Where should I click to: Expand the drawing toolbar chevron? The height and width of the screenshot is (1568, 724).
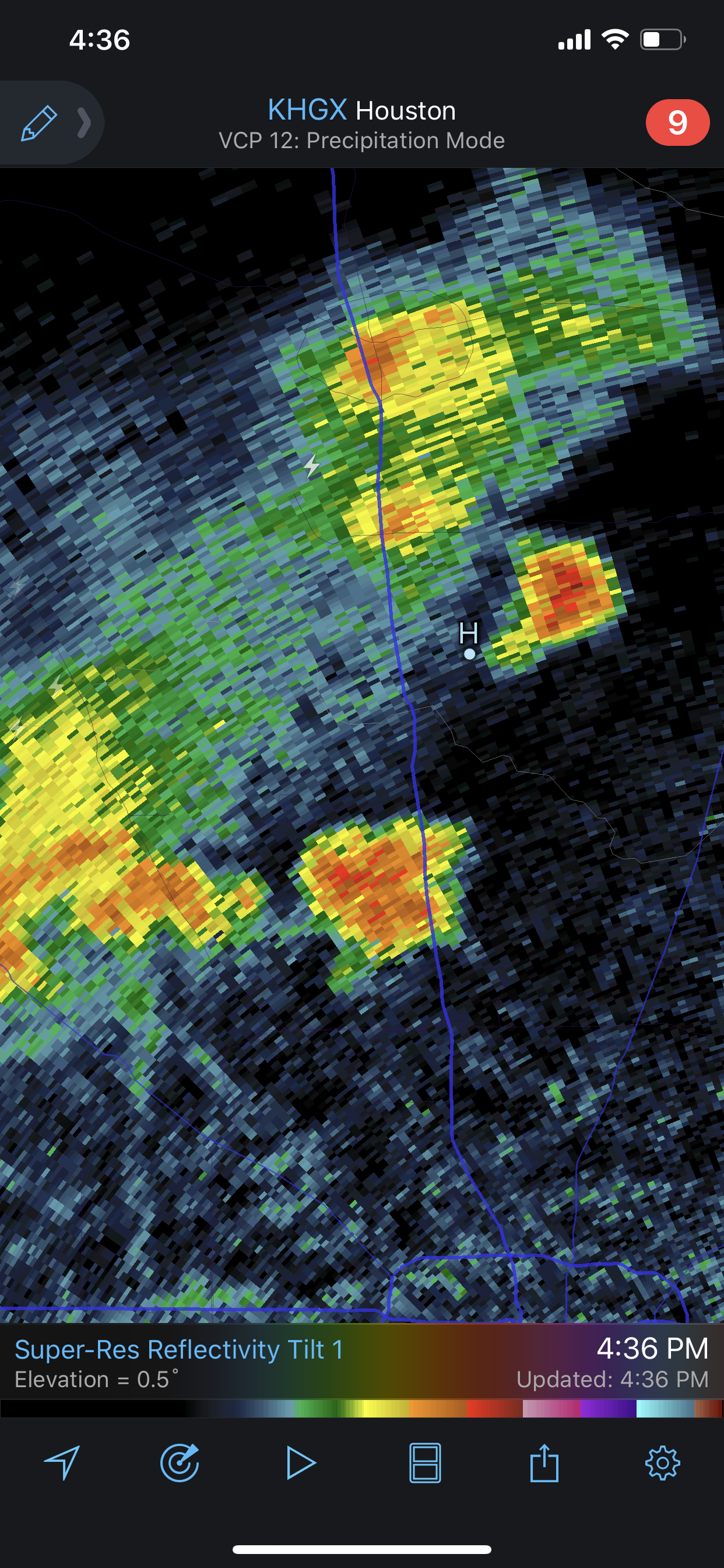pyautogui.click(x=85, y=123)
